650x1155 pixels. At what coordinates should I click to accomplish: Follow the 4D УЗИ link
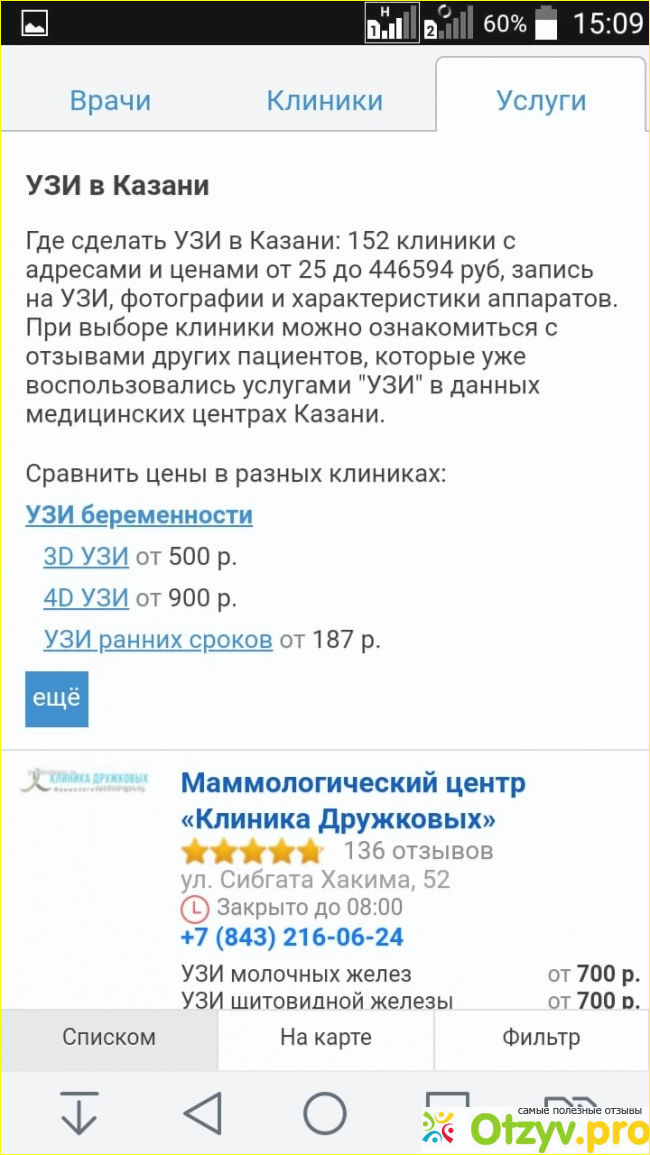click(x=86, y=598)
